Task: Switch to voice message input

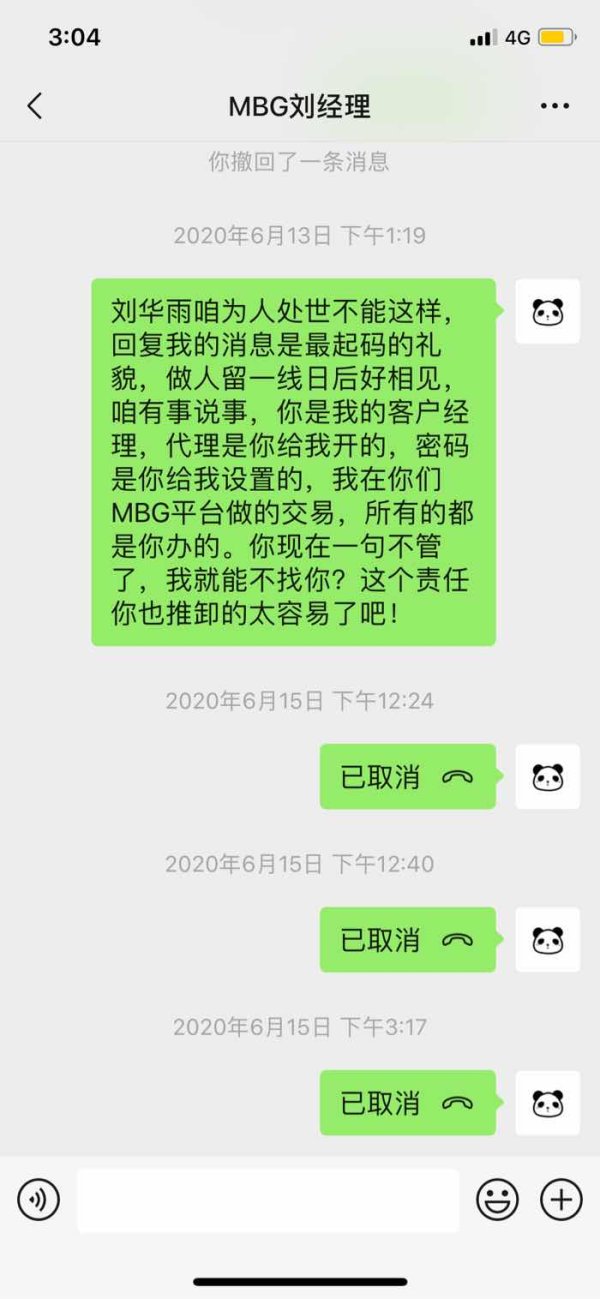Action: pos(39,1199)
